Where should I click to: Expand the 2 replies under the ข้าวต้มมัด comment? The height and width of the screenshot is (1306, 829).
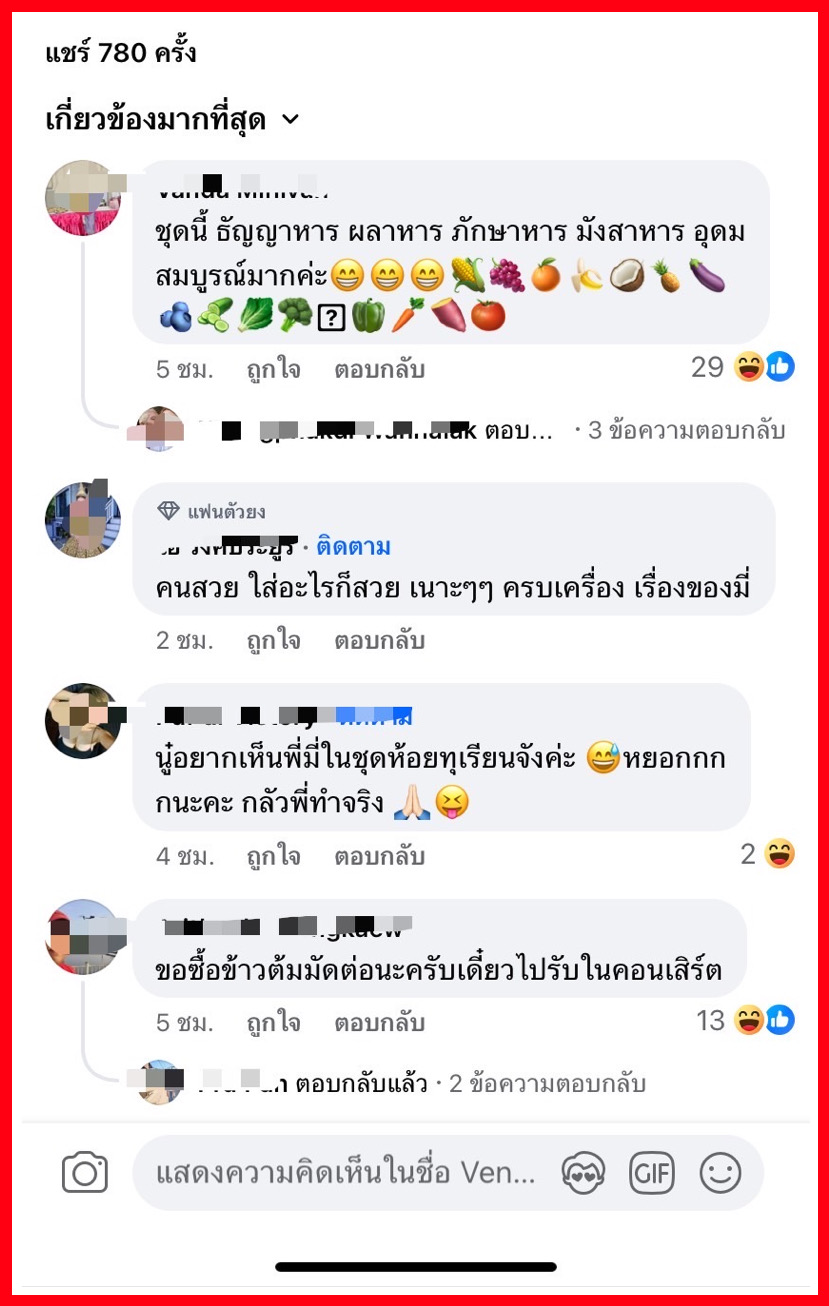[x=546, y=1083]
